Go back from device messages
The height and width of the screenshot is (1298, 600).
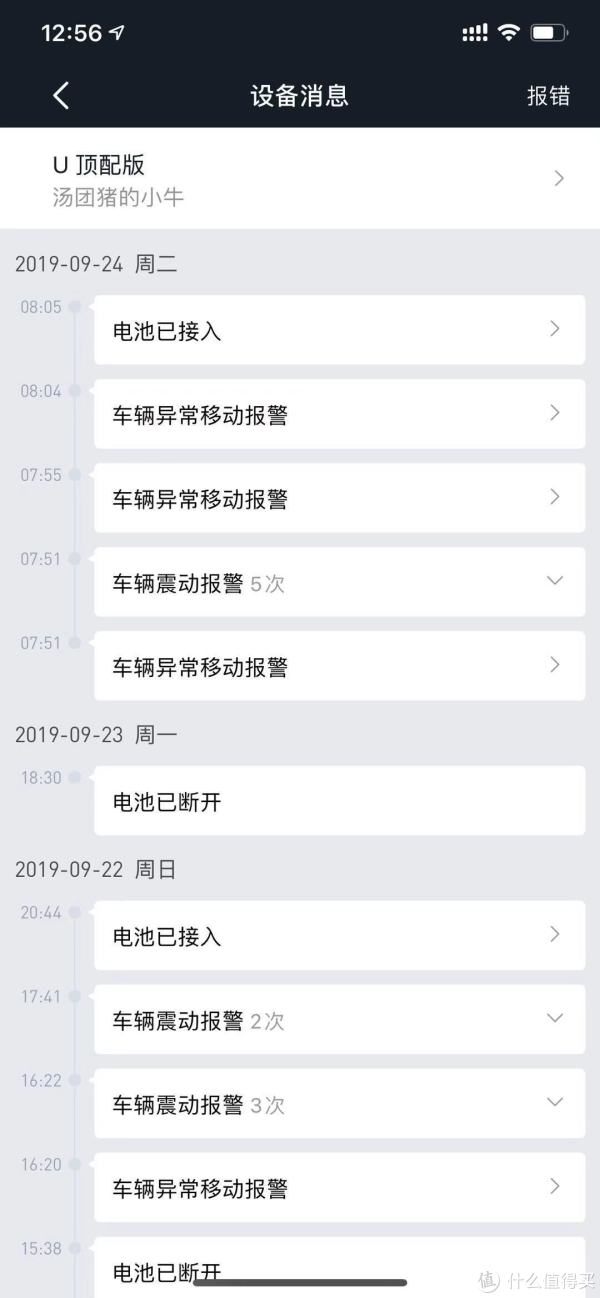[x=61, y=95]
